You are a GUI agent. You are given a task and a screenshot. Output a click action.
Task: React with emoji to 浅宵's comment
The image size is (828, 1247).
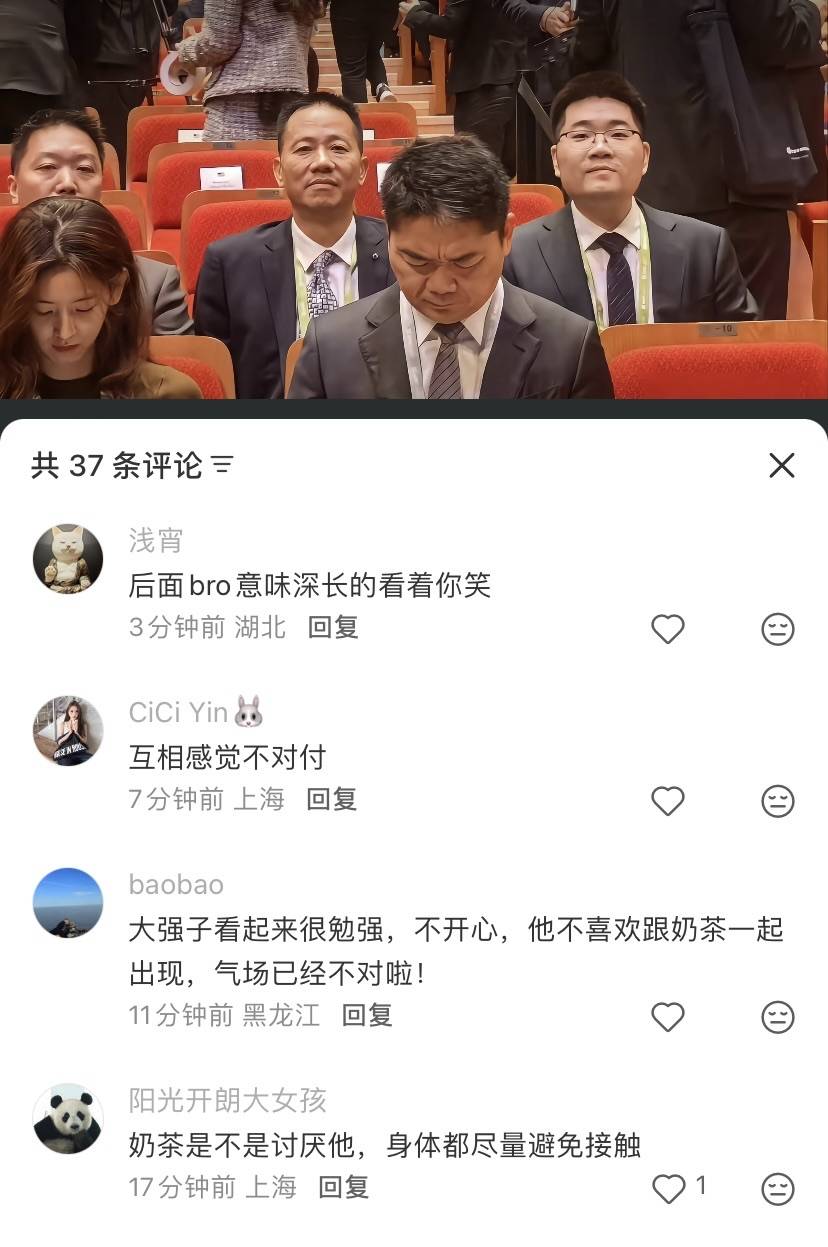pyautogui.click(x=777, y=629)
